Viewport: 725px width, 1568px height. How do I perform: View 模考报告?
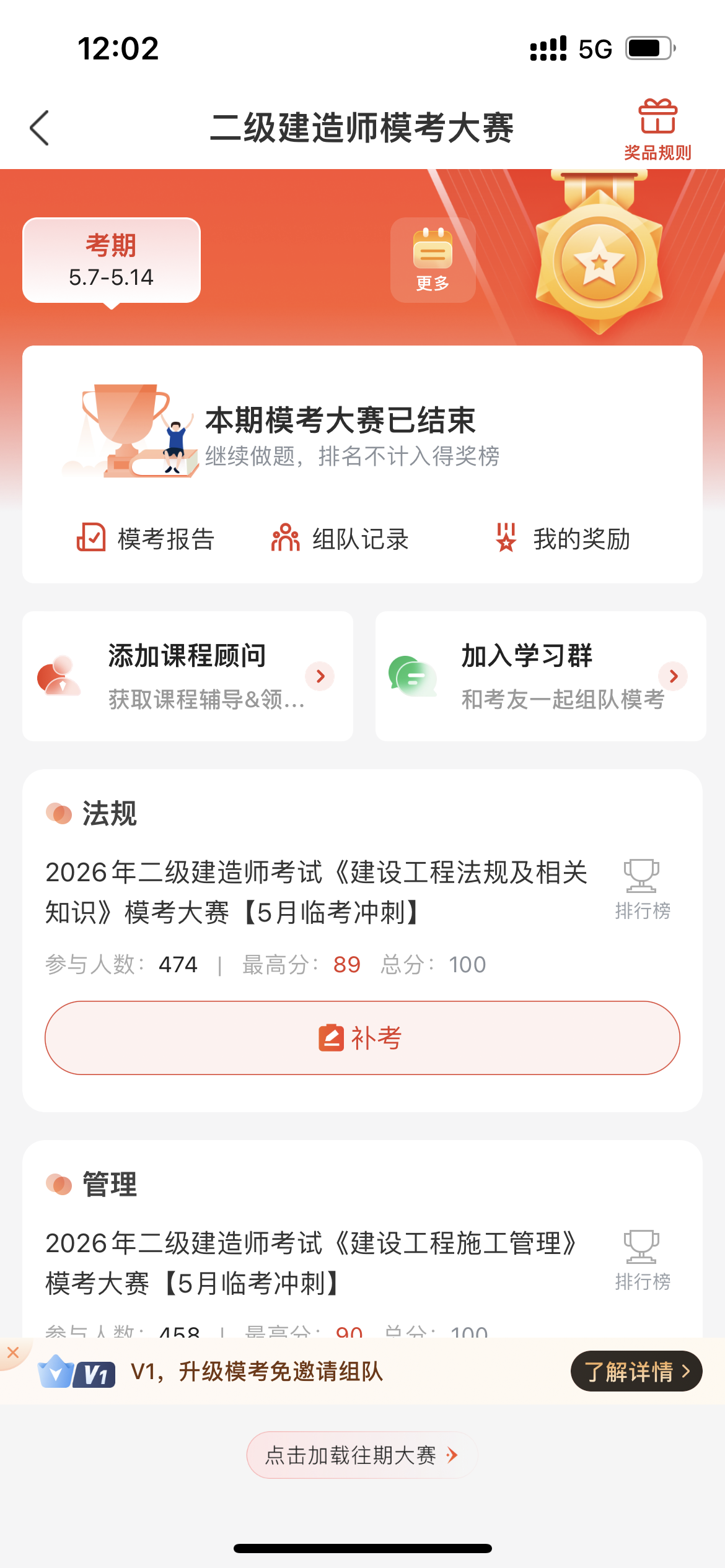coord(145,538)
